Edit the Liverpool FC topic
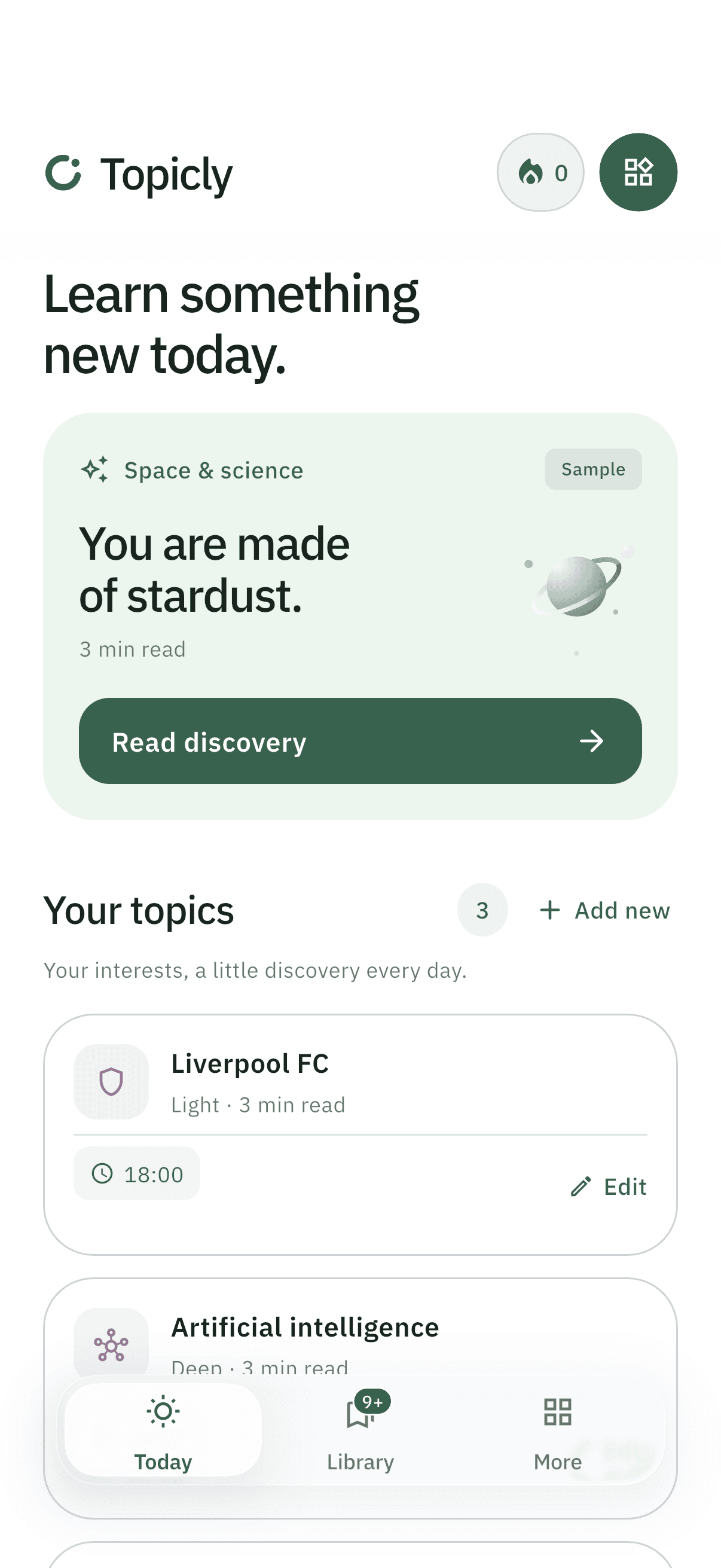 tap(608, 1186)
